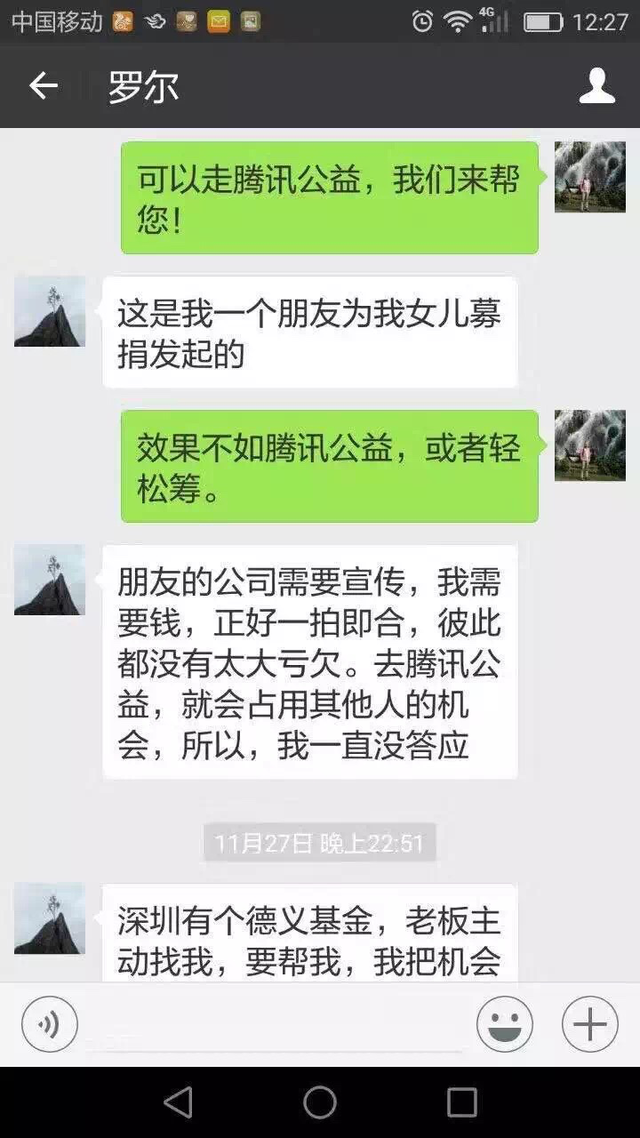View 罗尔's avatar next to 朋友的公司需要宣传
The height and width of the screenshot is (1138, 640).
(x=49, y=580)
